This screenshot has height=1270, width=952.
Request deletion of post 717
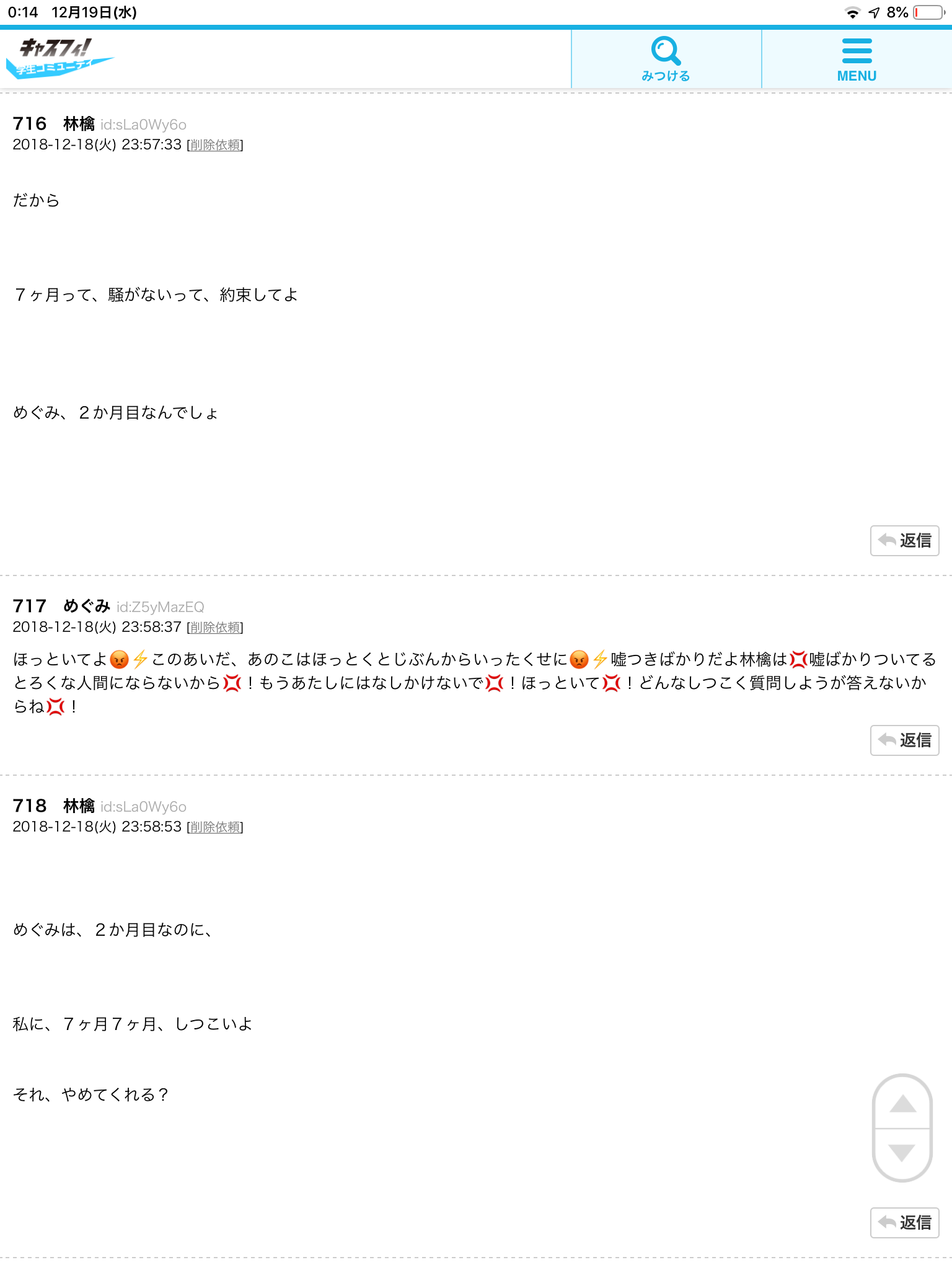(215, 628)
